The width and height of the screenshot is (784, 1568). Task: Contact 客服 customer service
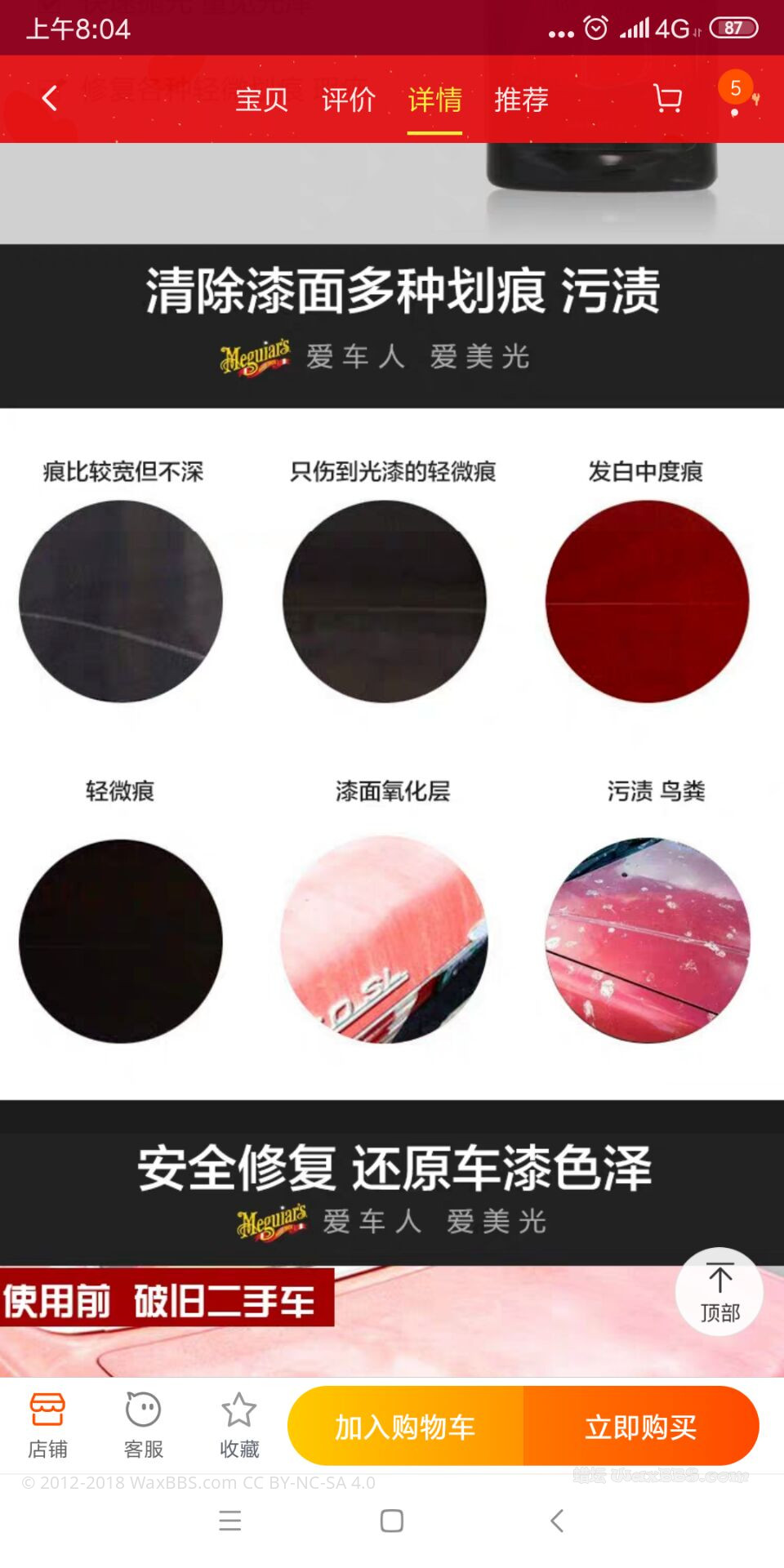[143, 1426]
